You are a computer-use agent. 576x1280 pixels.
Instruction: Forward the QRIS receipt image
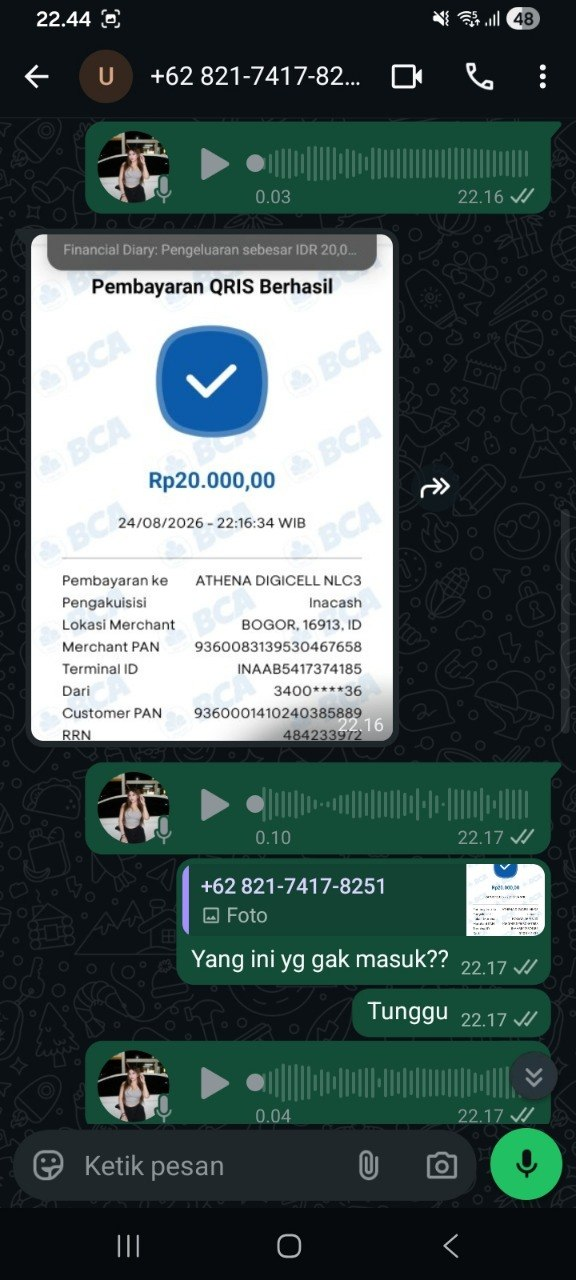pos(435,488)
